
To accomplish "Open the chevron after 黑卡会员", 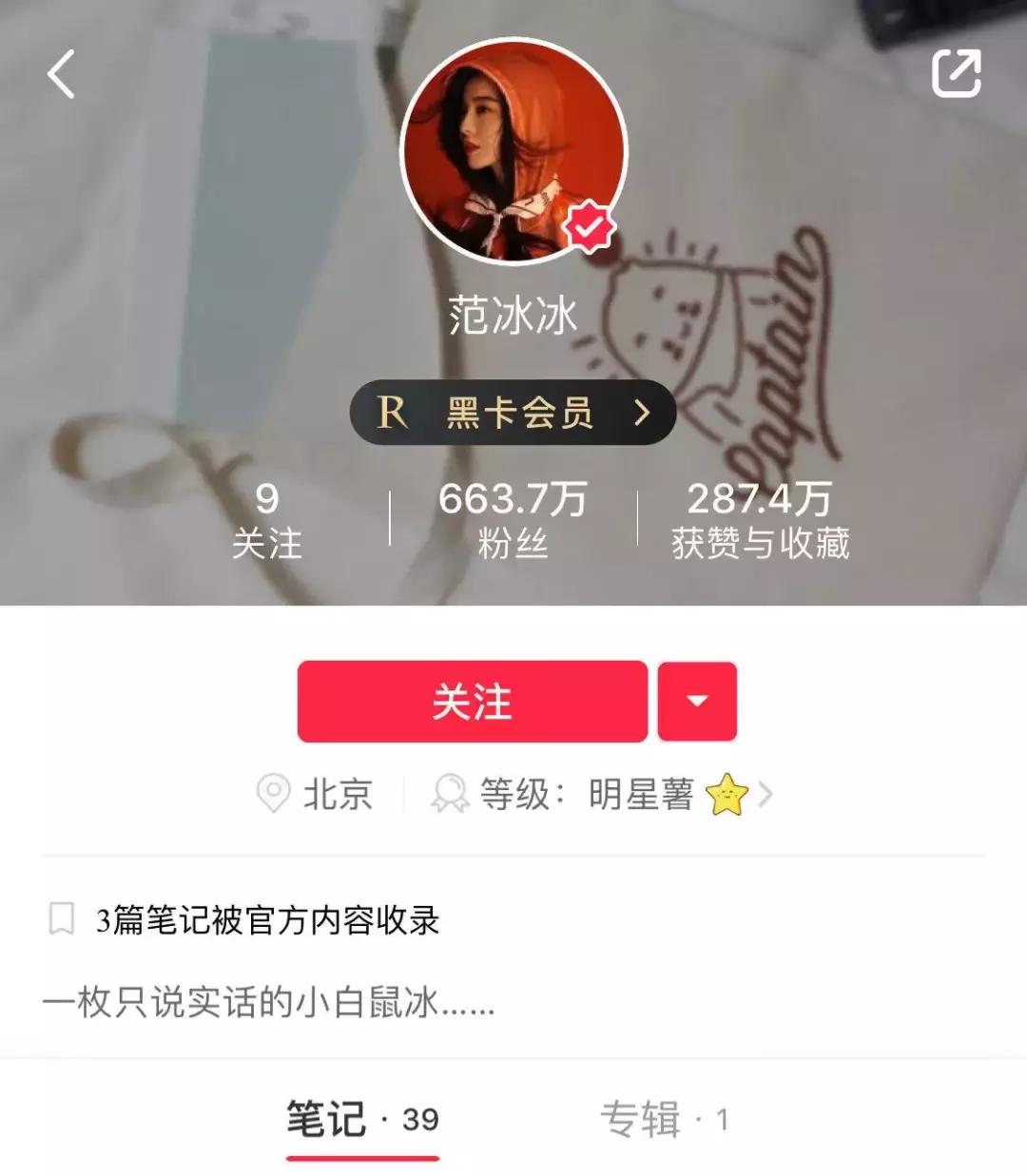I will point(642,412).
